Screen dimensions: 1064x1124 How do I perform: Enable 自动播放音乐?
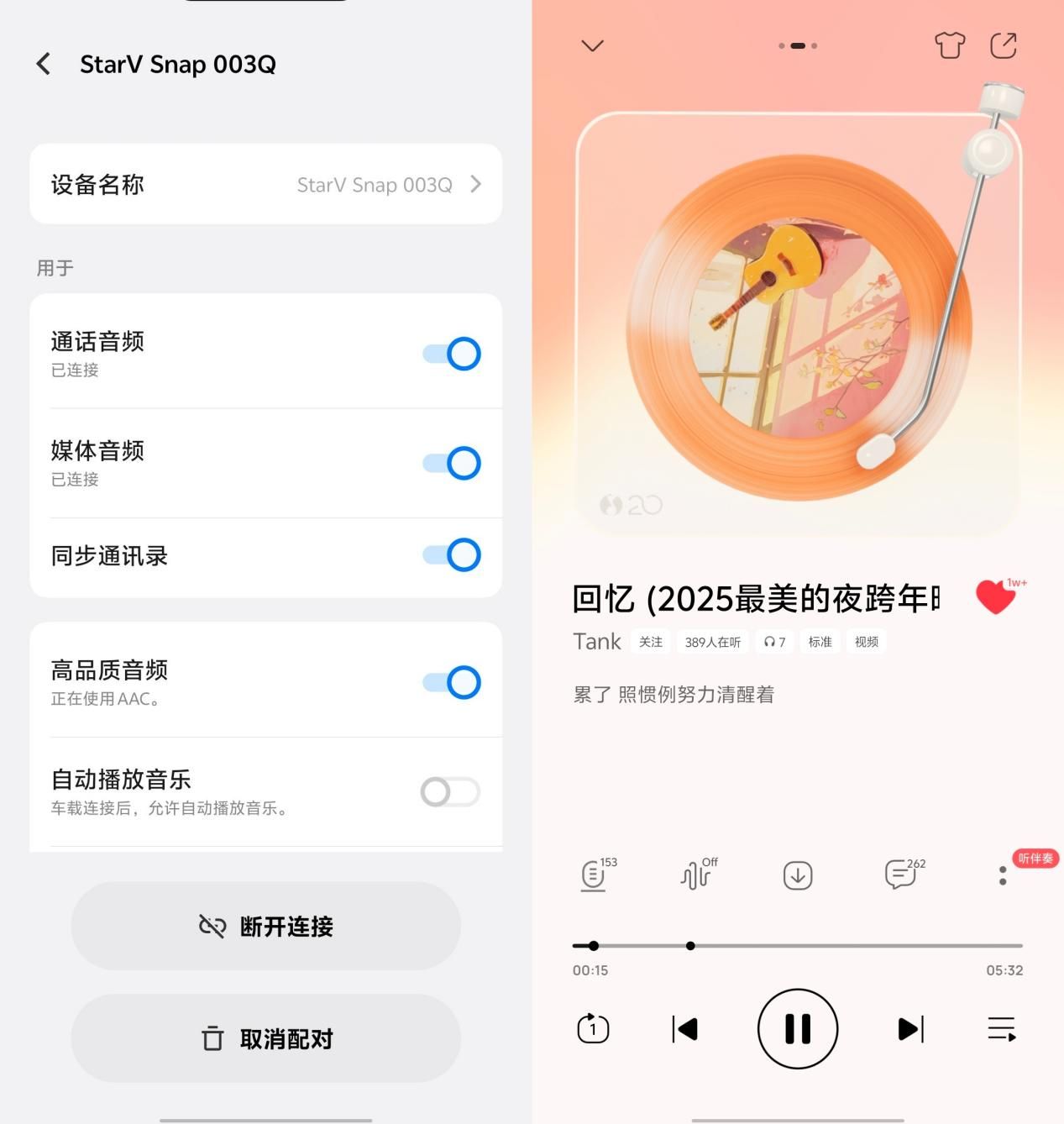coord(450,791)
